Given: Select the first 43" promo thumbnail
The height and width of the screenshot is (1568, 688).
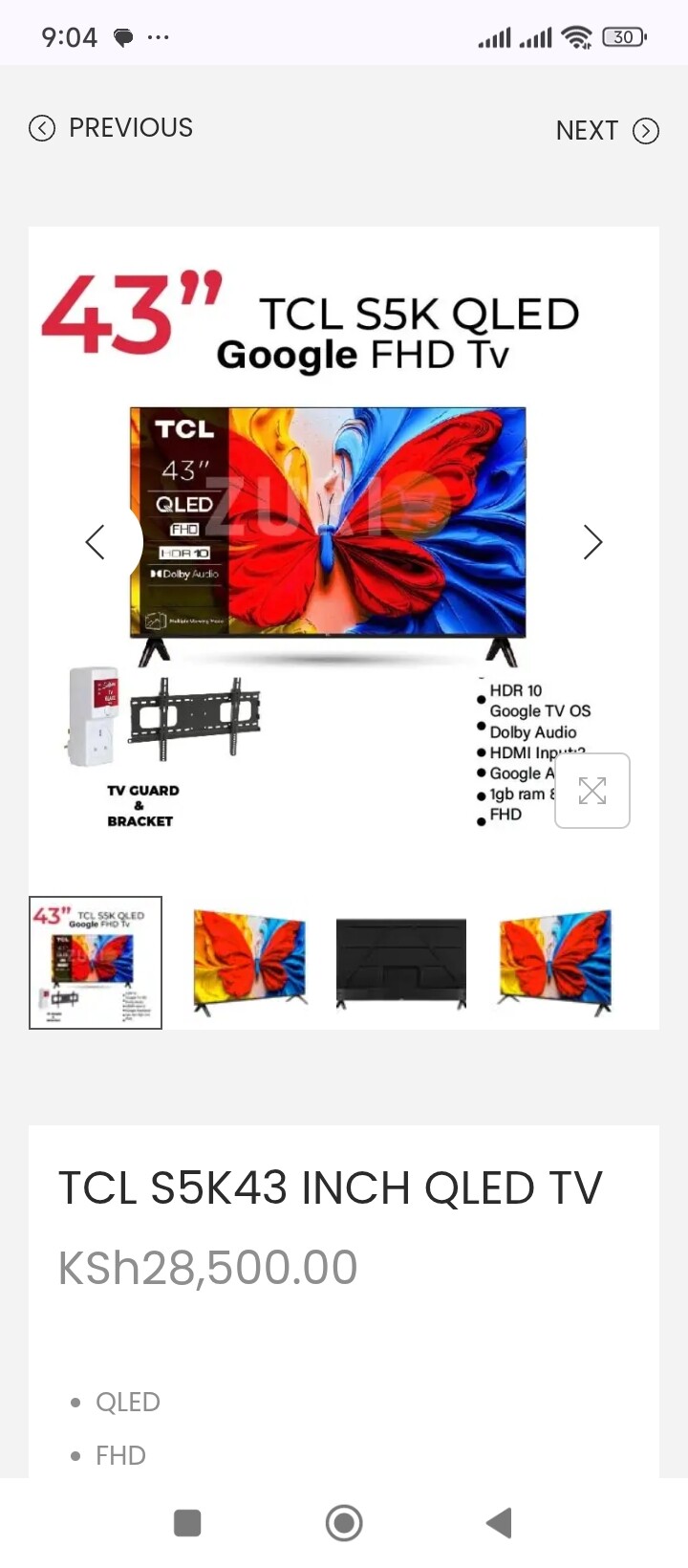Looking at the screenshot, I should 96,963.
